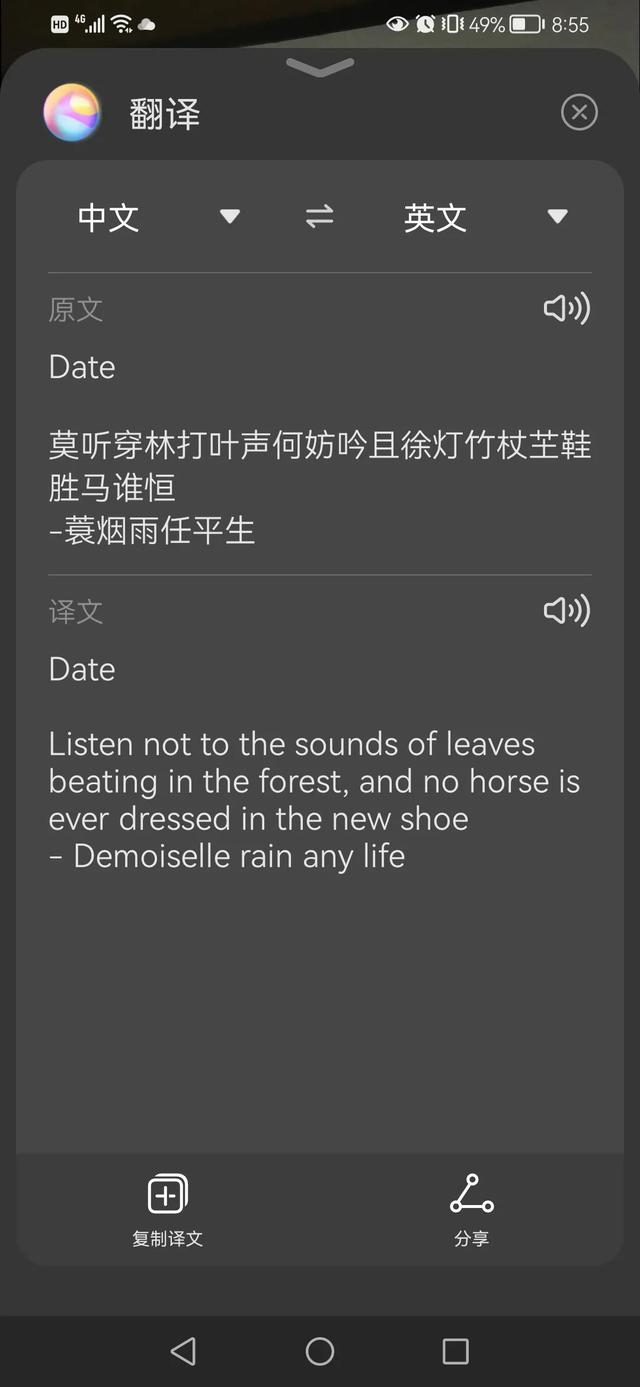Swap source and target languages
The height and width of the screenshot is (1387, 640).
click(320, 216)
